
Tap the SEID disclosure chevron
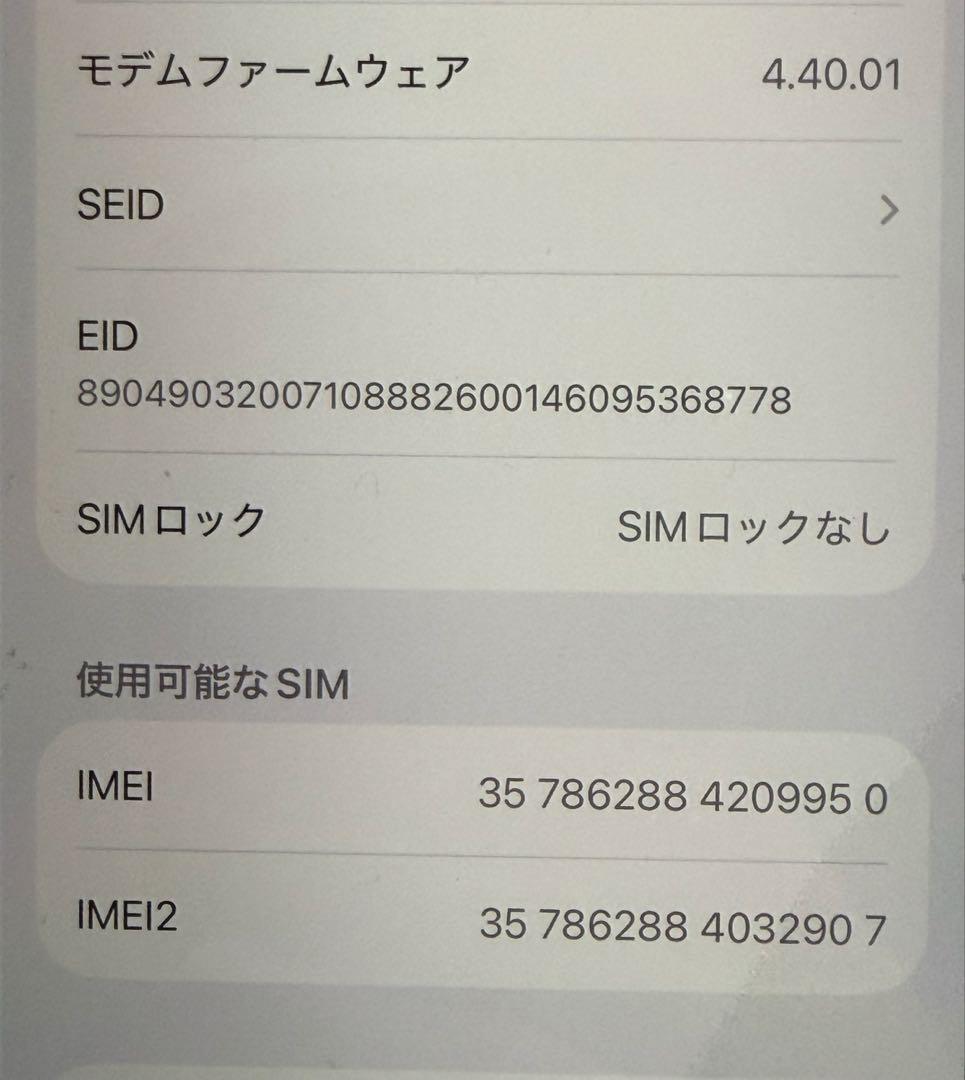coord(888,207)
